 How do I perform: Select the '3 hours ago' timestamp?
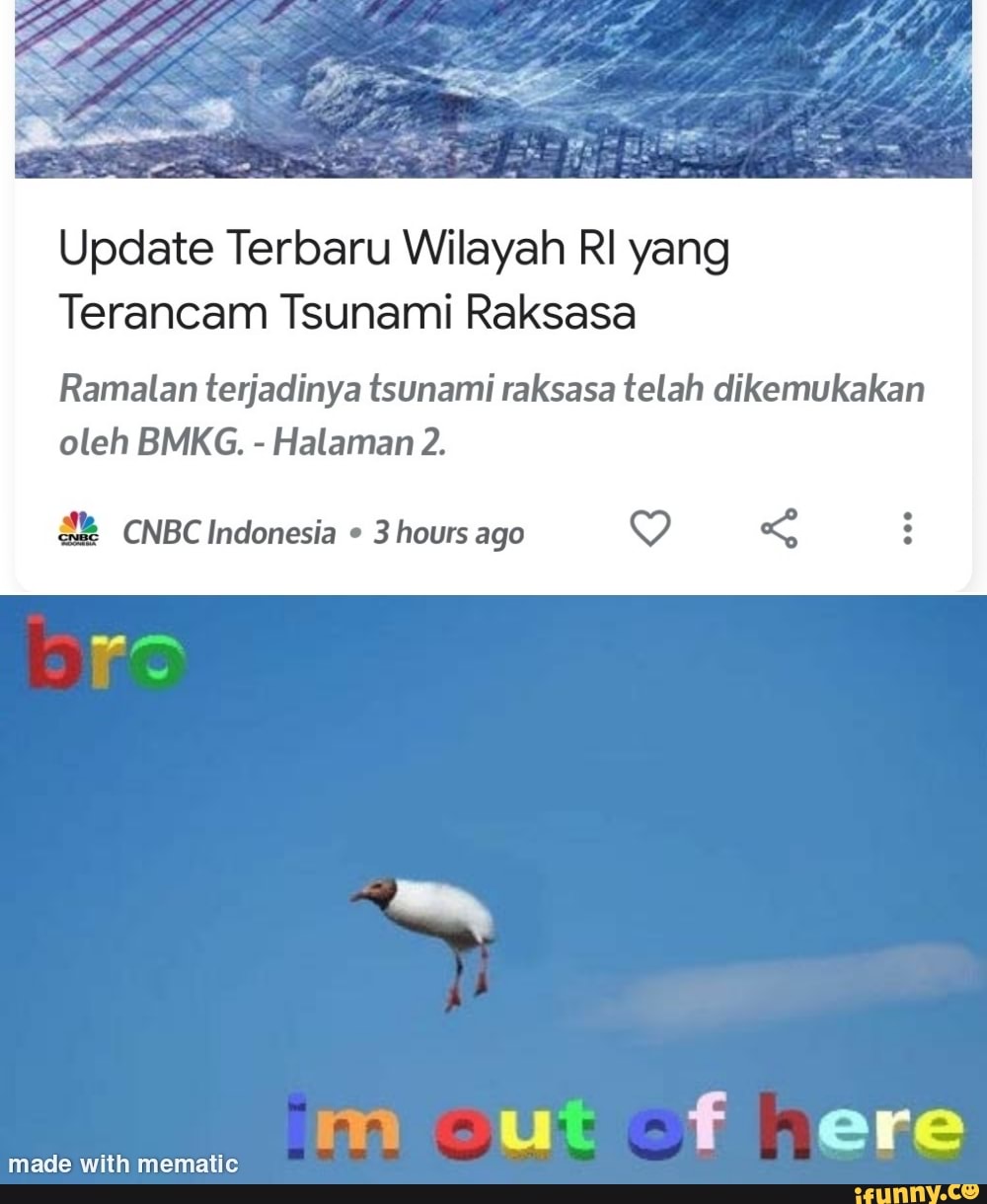coord(449,532)
